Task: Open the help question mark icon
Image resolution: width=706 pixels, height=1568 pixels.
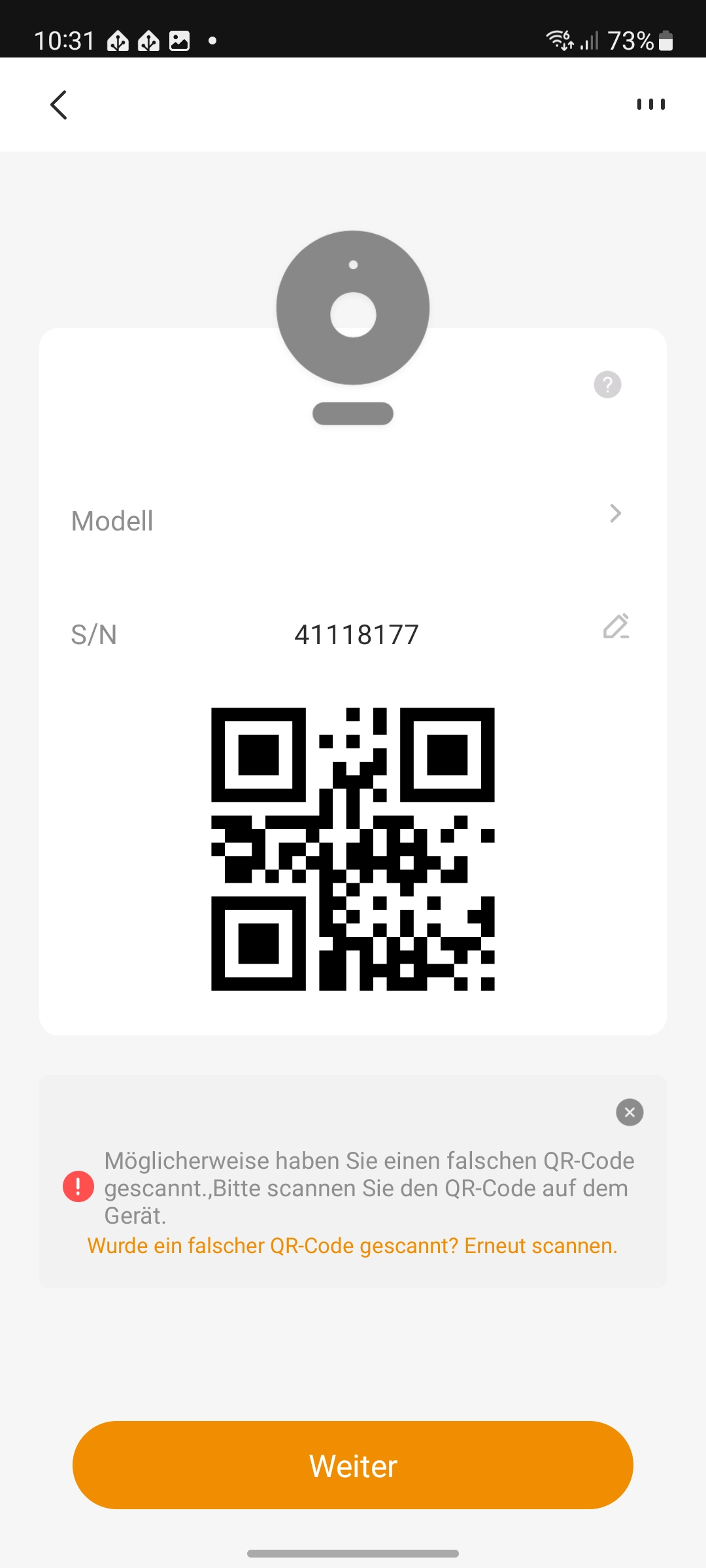Action: coord(607,385)
